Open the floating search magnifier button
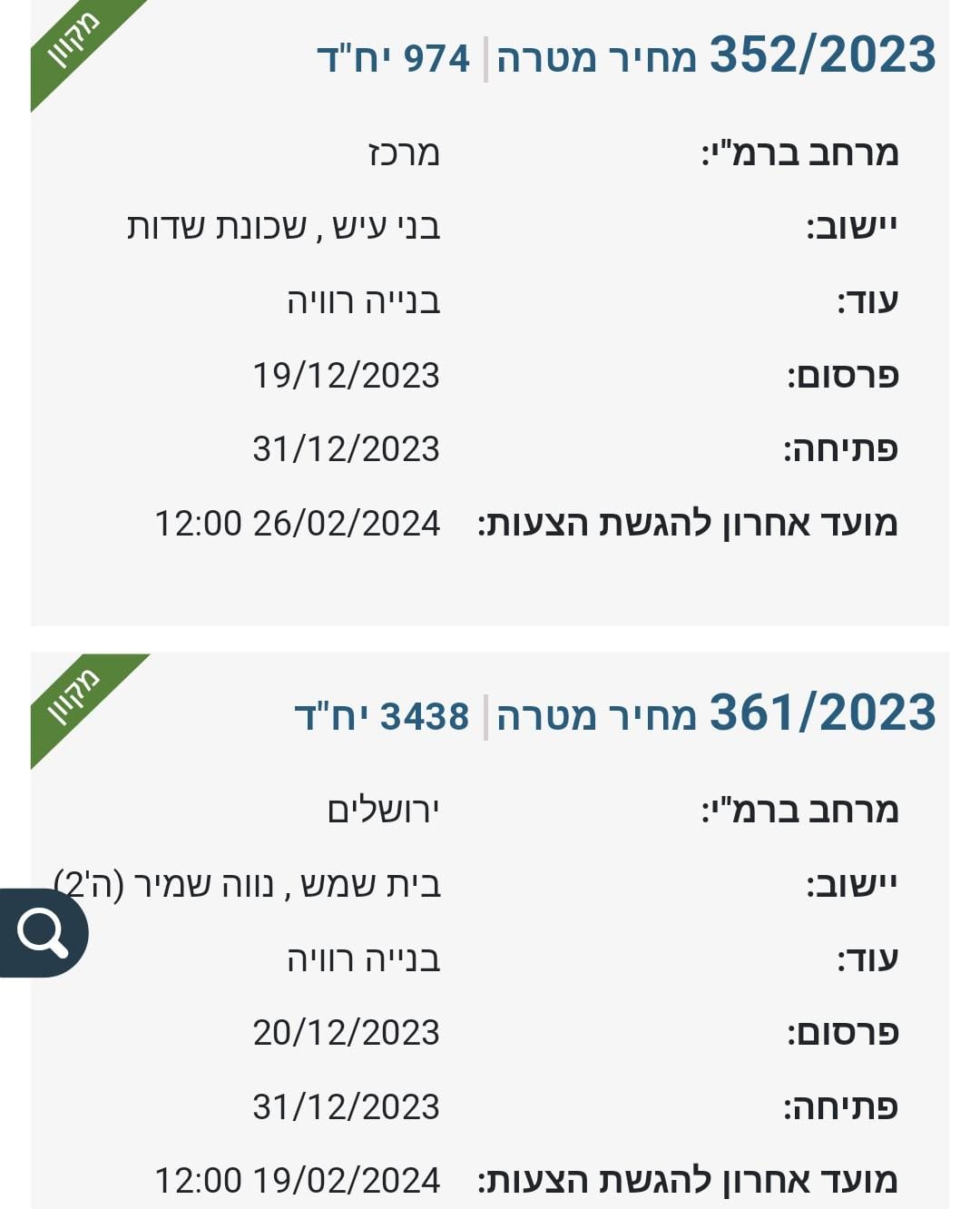The image size is (980, 1209). pyautogui.click(x=43, y=932)
